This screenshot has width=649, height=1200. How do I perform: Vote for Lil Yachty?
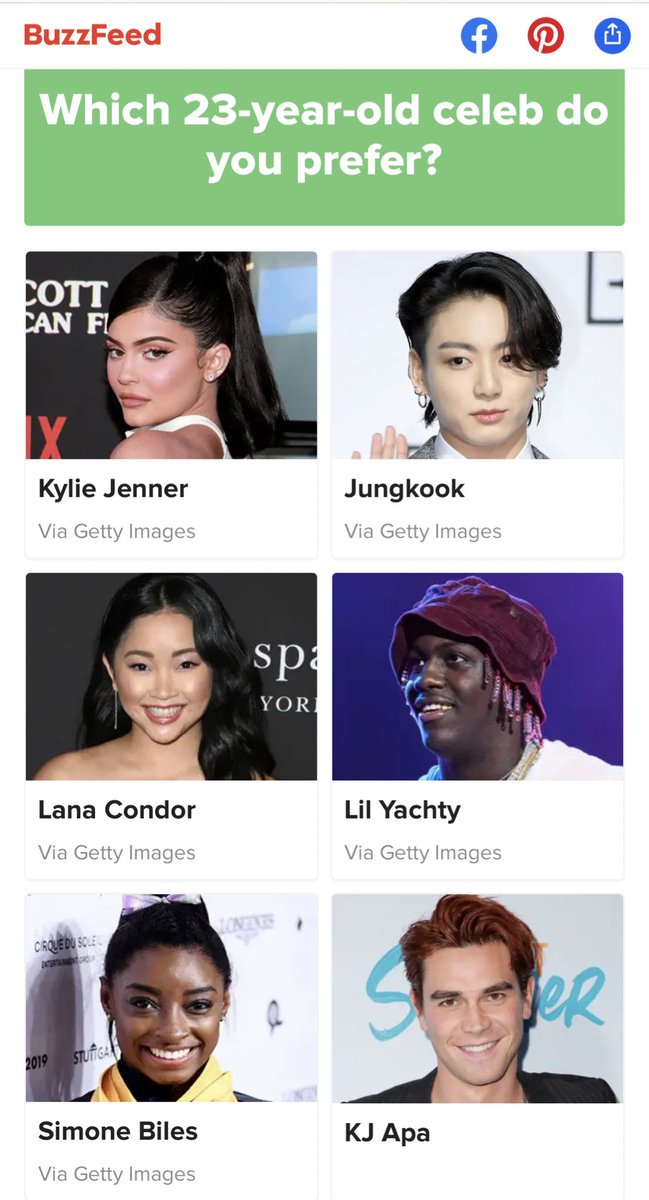click(478, 726)
